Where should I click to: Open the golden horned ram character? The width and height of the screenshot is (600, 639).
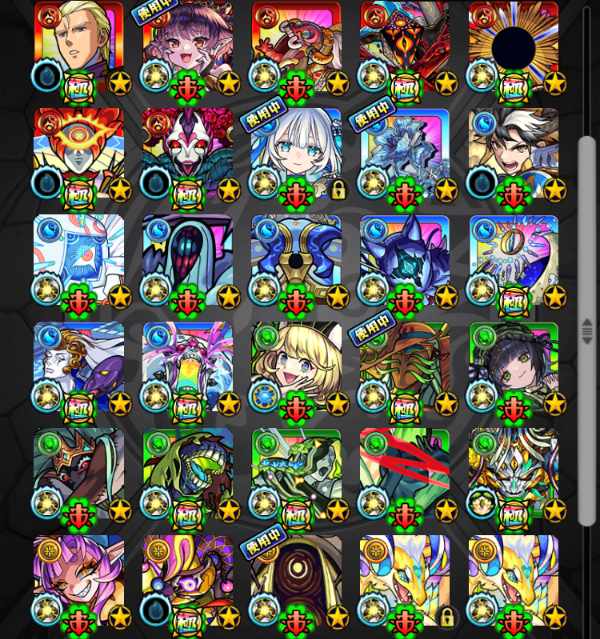(296, 259)
